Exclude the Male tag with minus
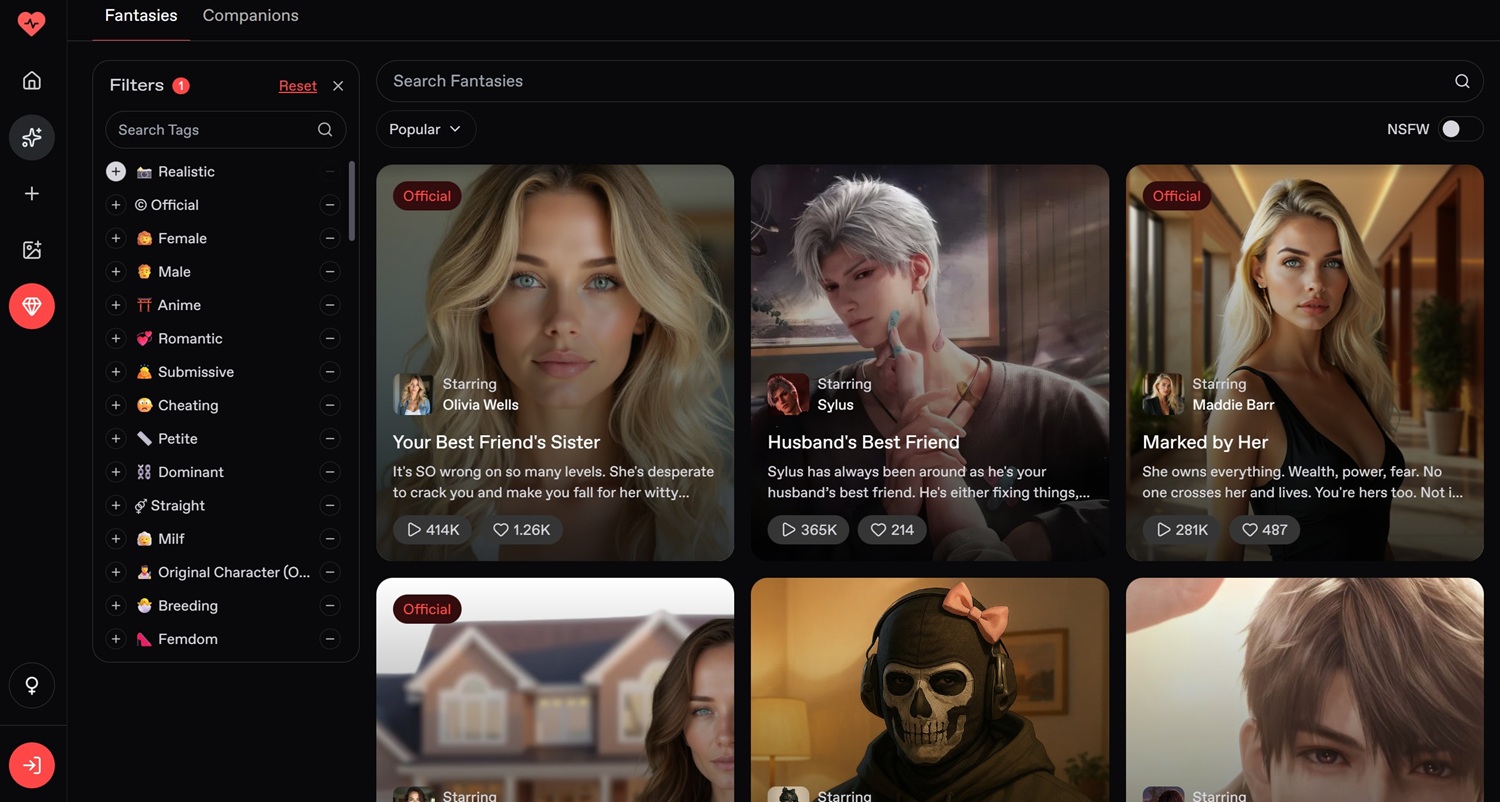Screen dimensions: 1500x802 pos(329,272)
